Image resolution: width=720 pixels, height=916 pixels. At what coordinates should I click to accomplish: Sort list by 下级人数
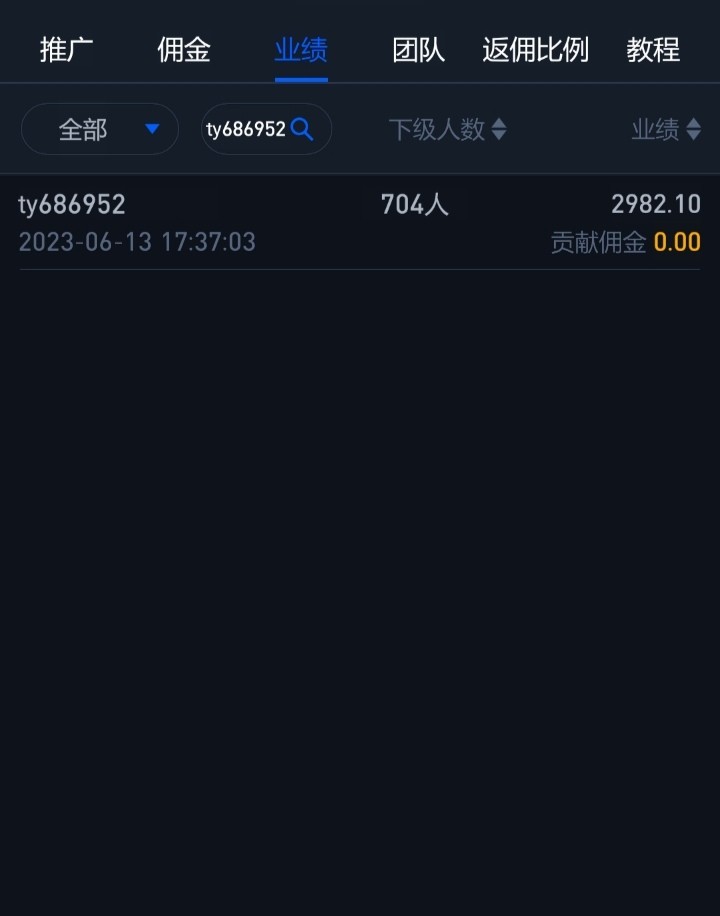pyautogui.click(x=447, y=129)
